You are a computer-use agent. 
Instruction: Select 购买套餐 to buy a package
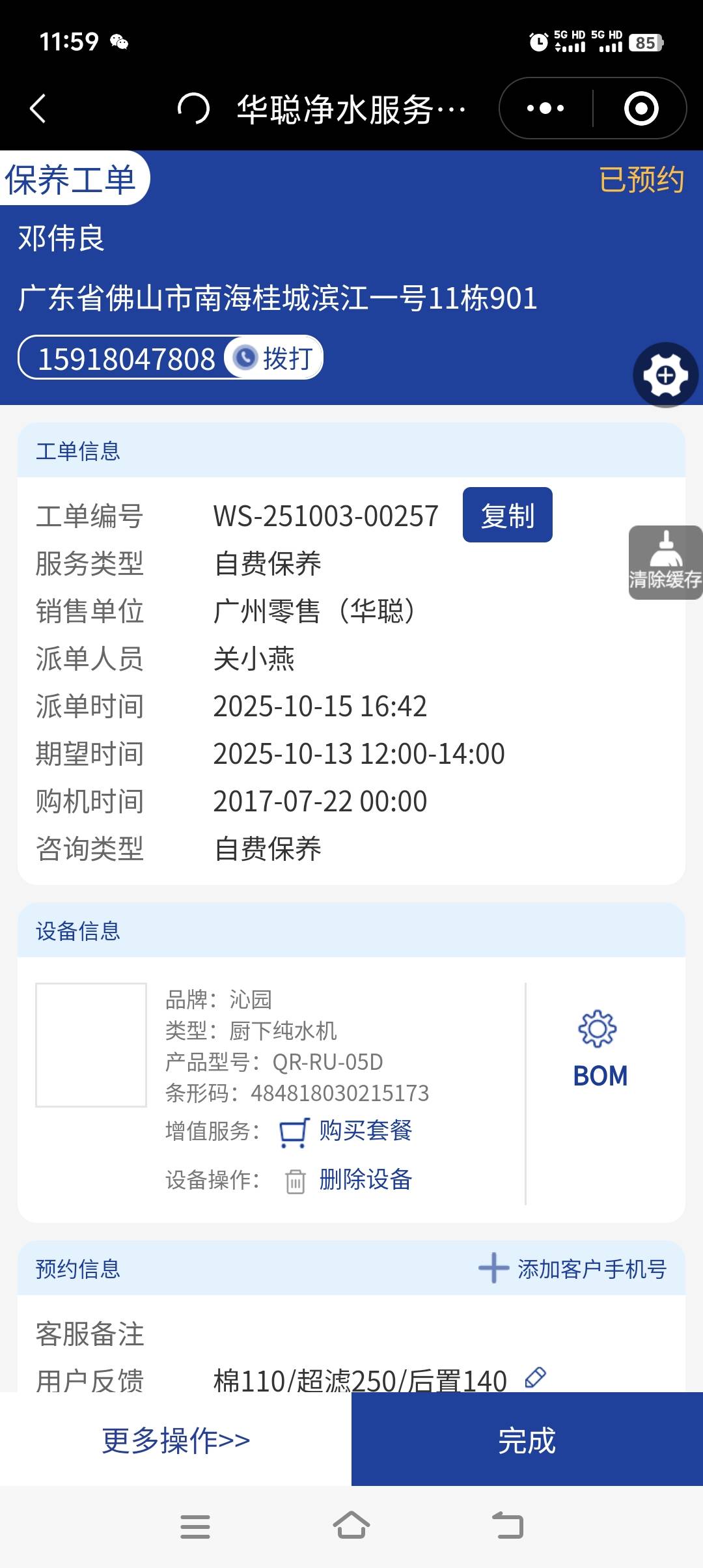pos(365,1131)
